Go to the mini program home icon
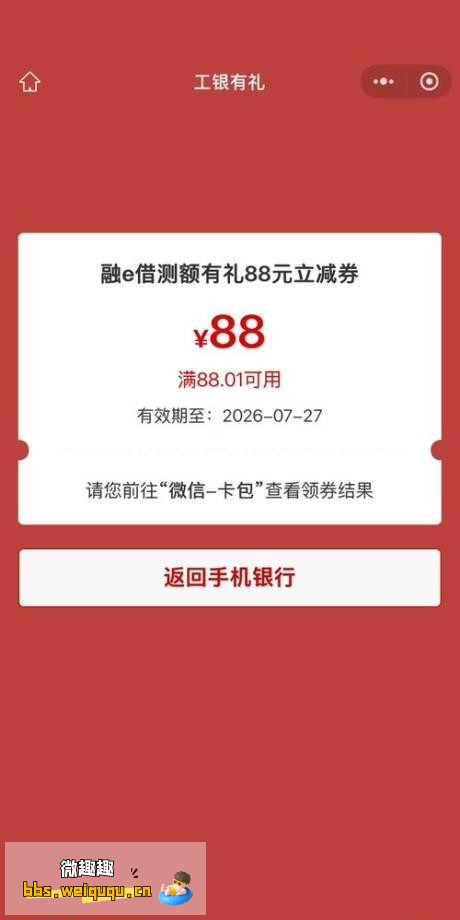Screen dimensions: 460x920 point(29,82)
